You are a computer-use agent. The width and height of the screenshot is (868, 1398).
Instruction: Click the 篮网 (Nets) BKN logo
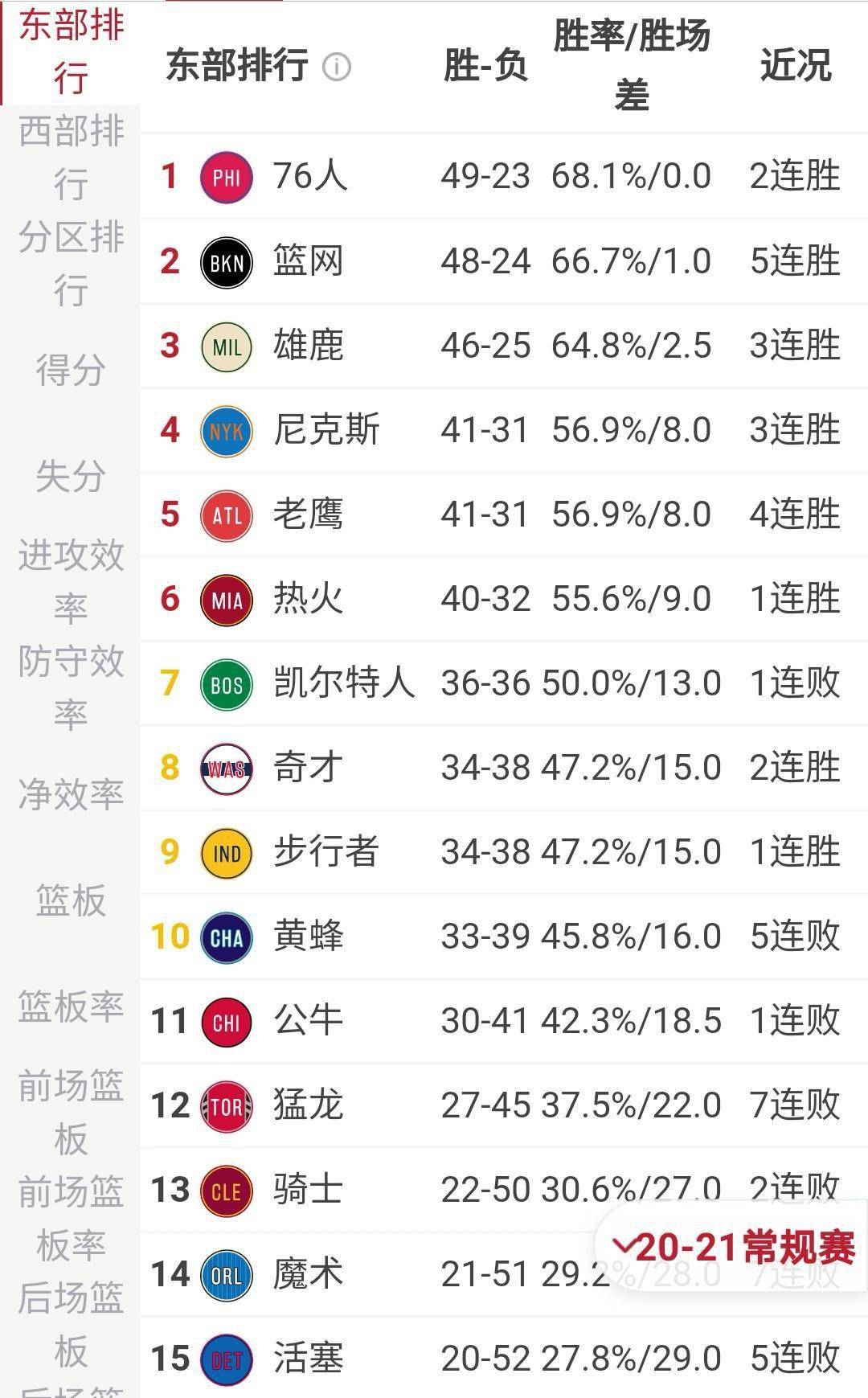226,260
